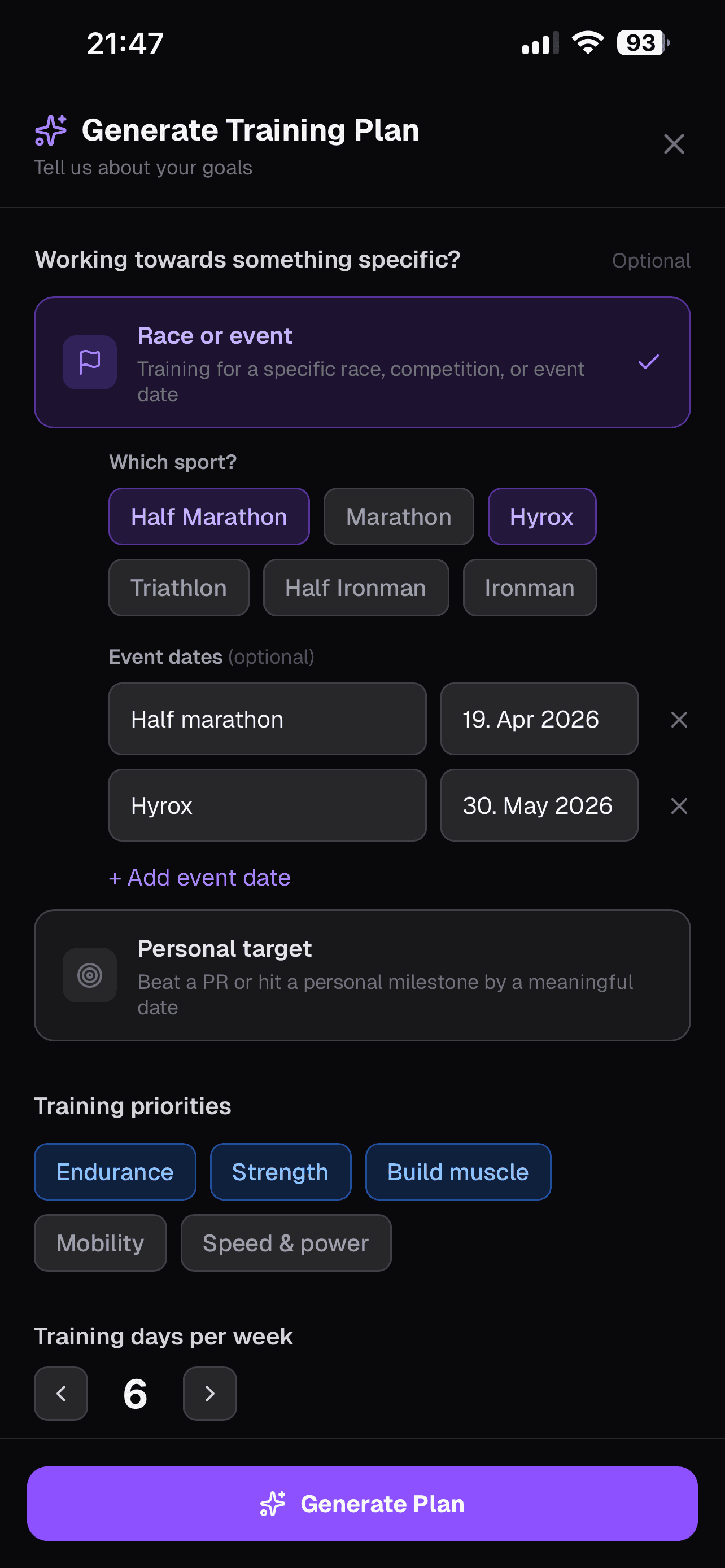Increase training days per week
725x1568 pixels.
[209, 1393]
